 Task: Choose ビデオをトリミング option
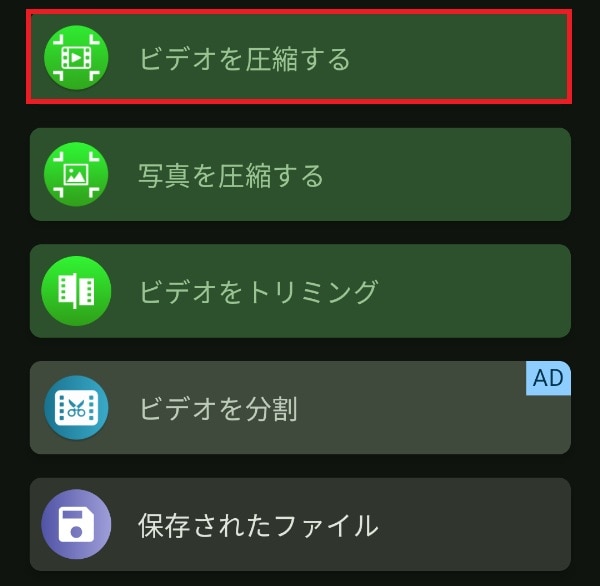point(298,291)
